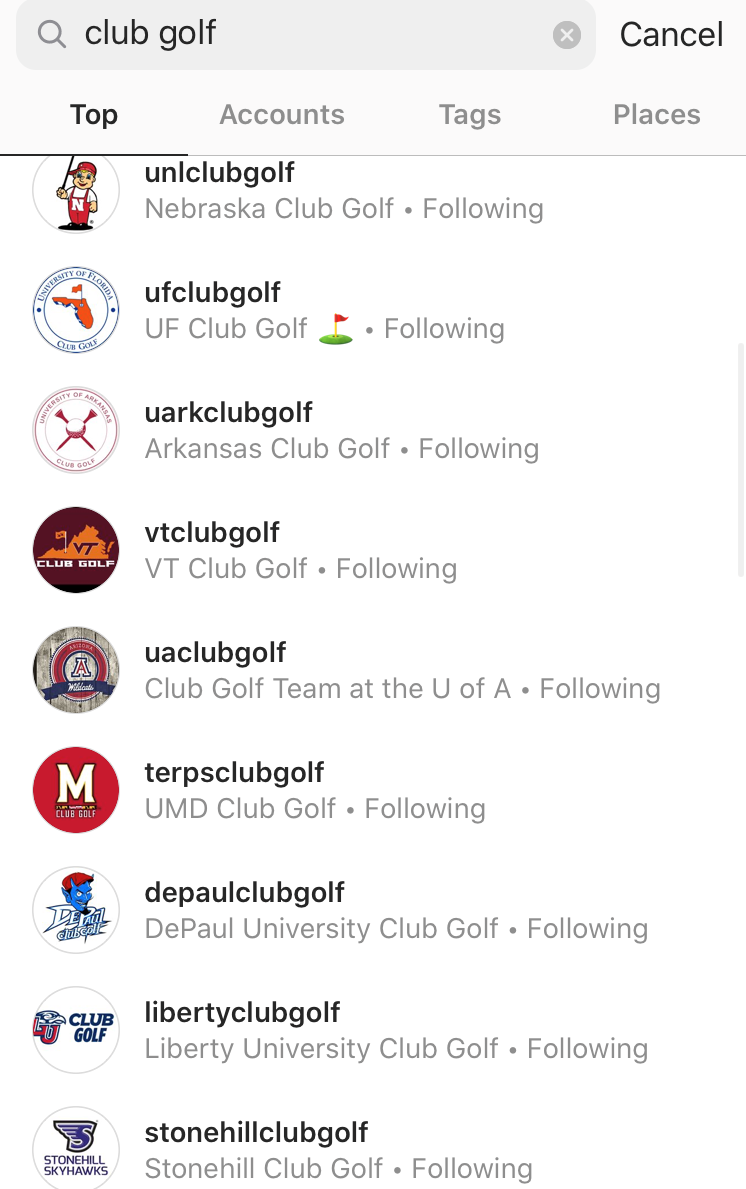
Task: Switch to the Tags tab
Action: point(469,115)
